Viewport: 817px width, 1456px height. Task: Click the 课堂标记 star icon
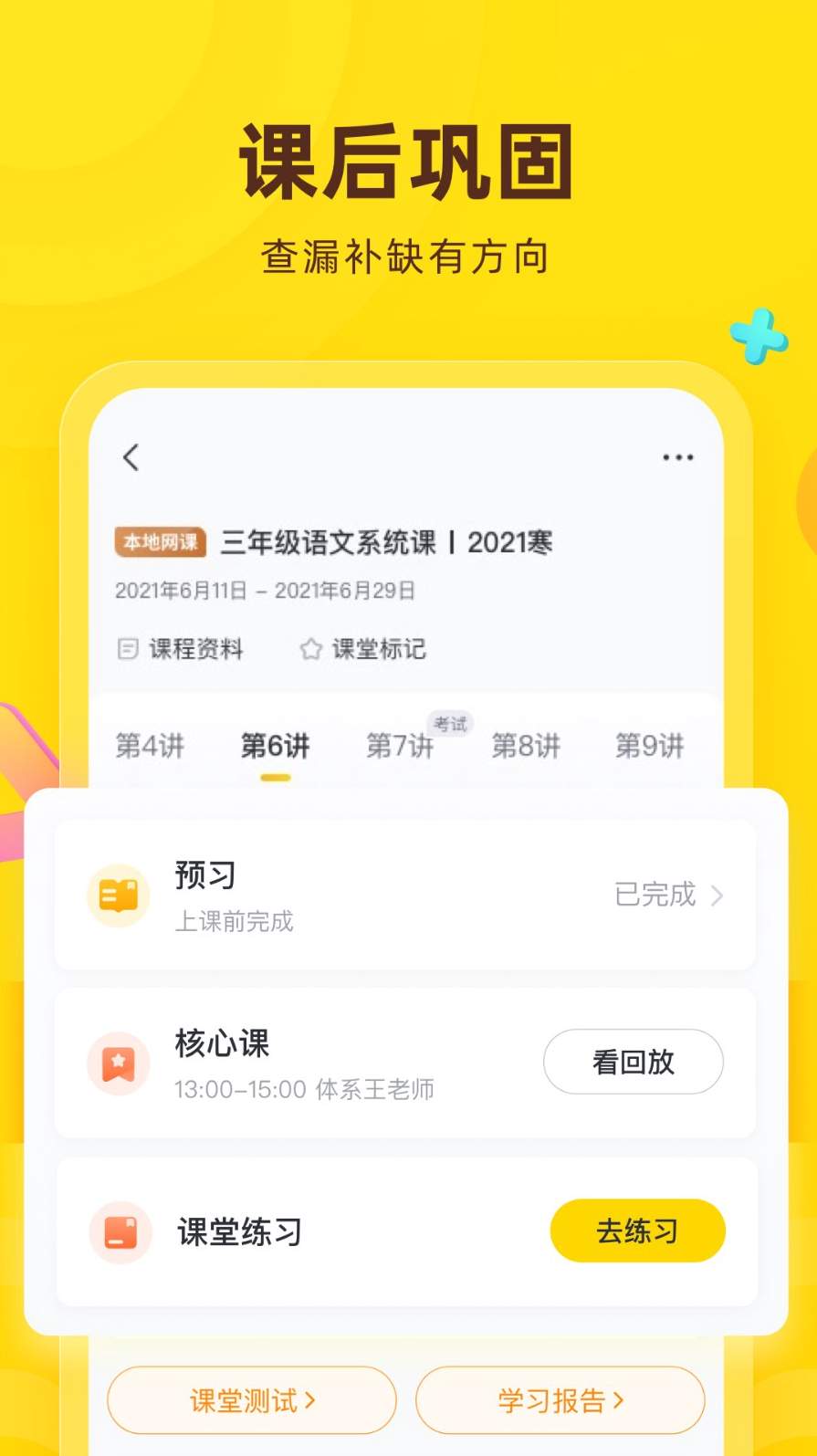tap(309, 649)
